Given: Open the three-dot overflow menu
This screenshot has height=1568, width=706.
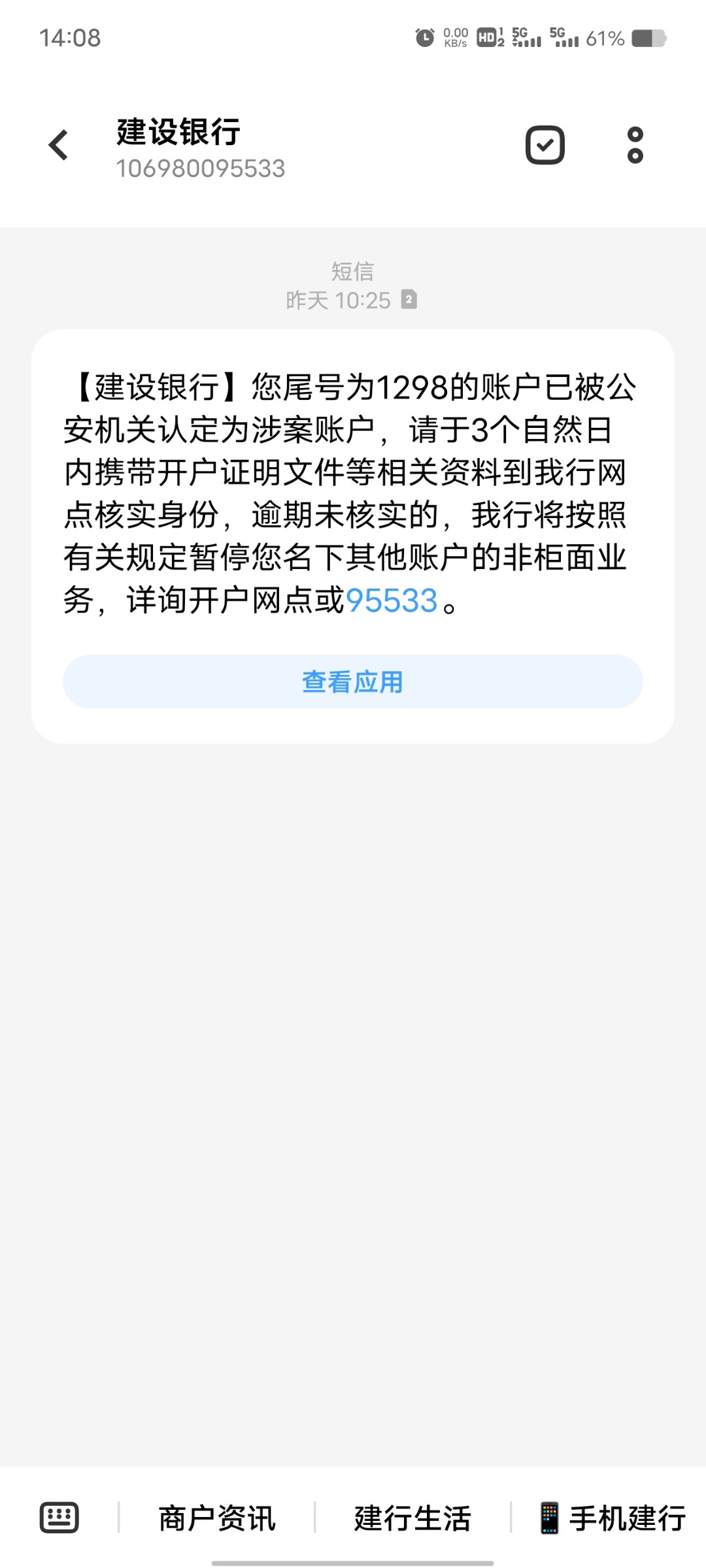Looking at the screenshot, I should coord(635,145).
